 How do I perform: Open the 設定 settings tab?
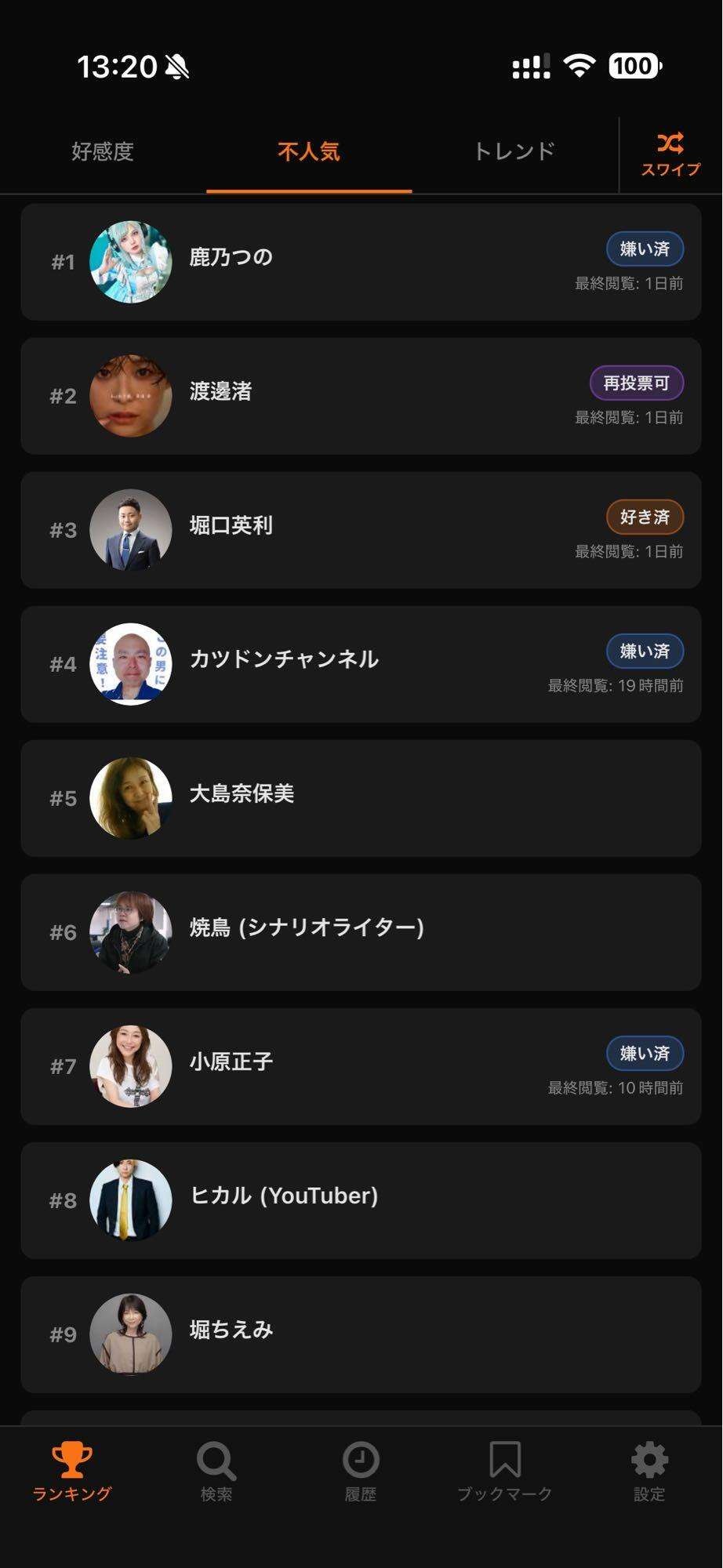pos(649,1472)
